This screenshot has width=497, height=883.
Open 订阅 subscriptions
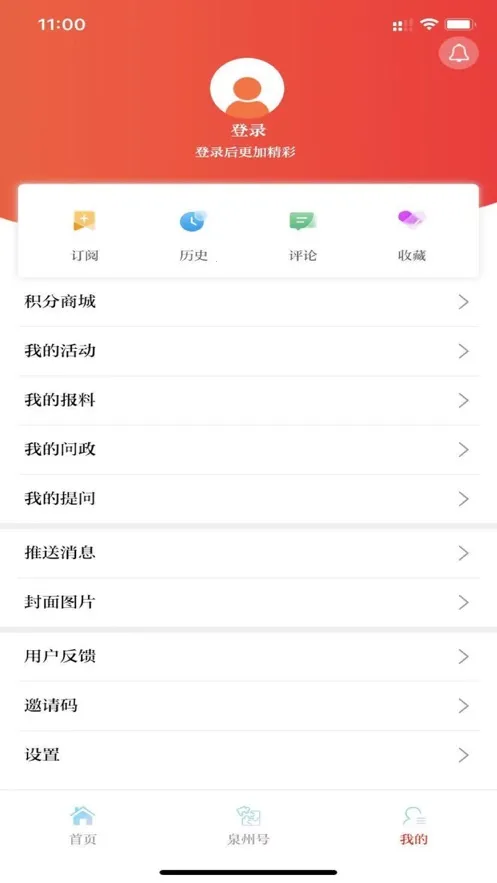tap(84, 235)
